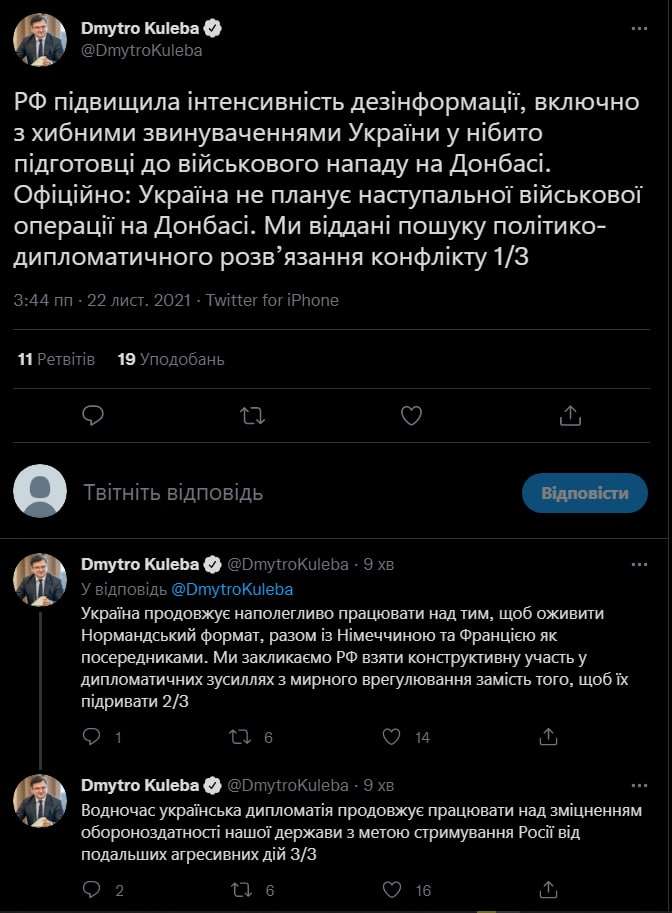Reply to the 2/3 tweet
This screenshot has width=672, height=913.
92,737
